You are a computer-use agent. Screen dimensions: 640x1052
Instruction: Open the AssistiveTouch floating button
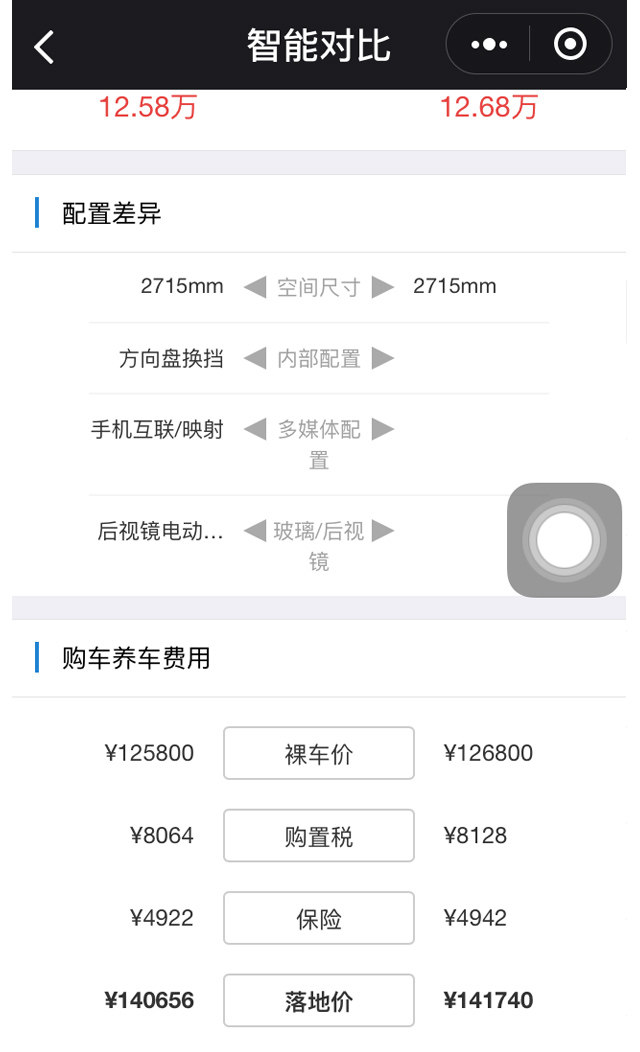pyautogui.click(x=564, y=540)
